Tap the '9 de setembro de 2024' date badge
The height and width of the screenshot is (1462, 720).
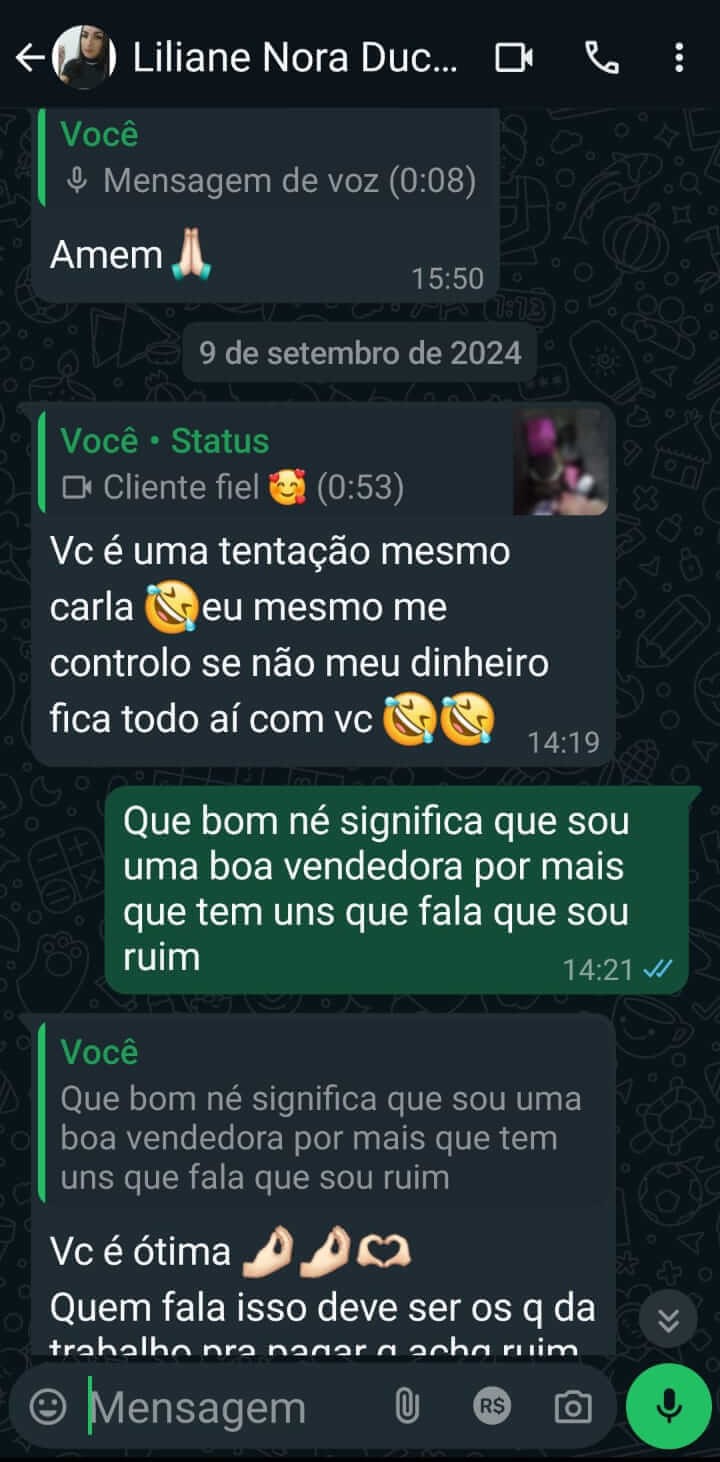point(360,352)
